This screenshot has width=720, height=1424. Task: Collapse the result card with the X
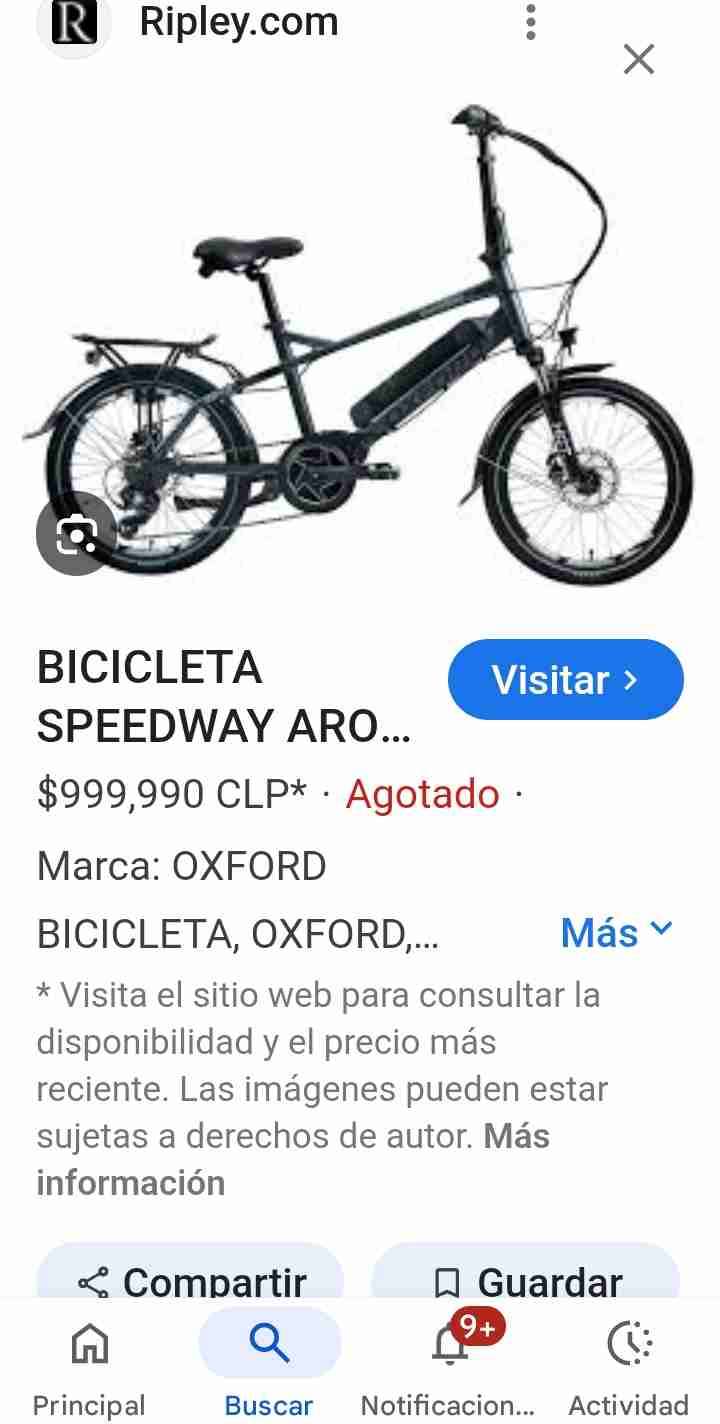(x=638, y=59)
